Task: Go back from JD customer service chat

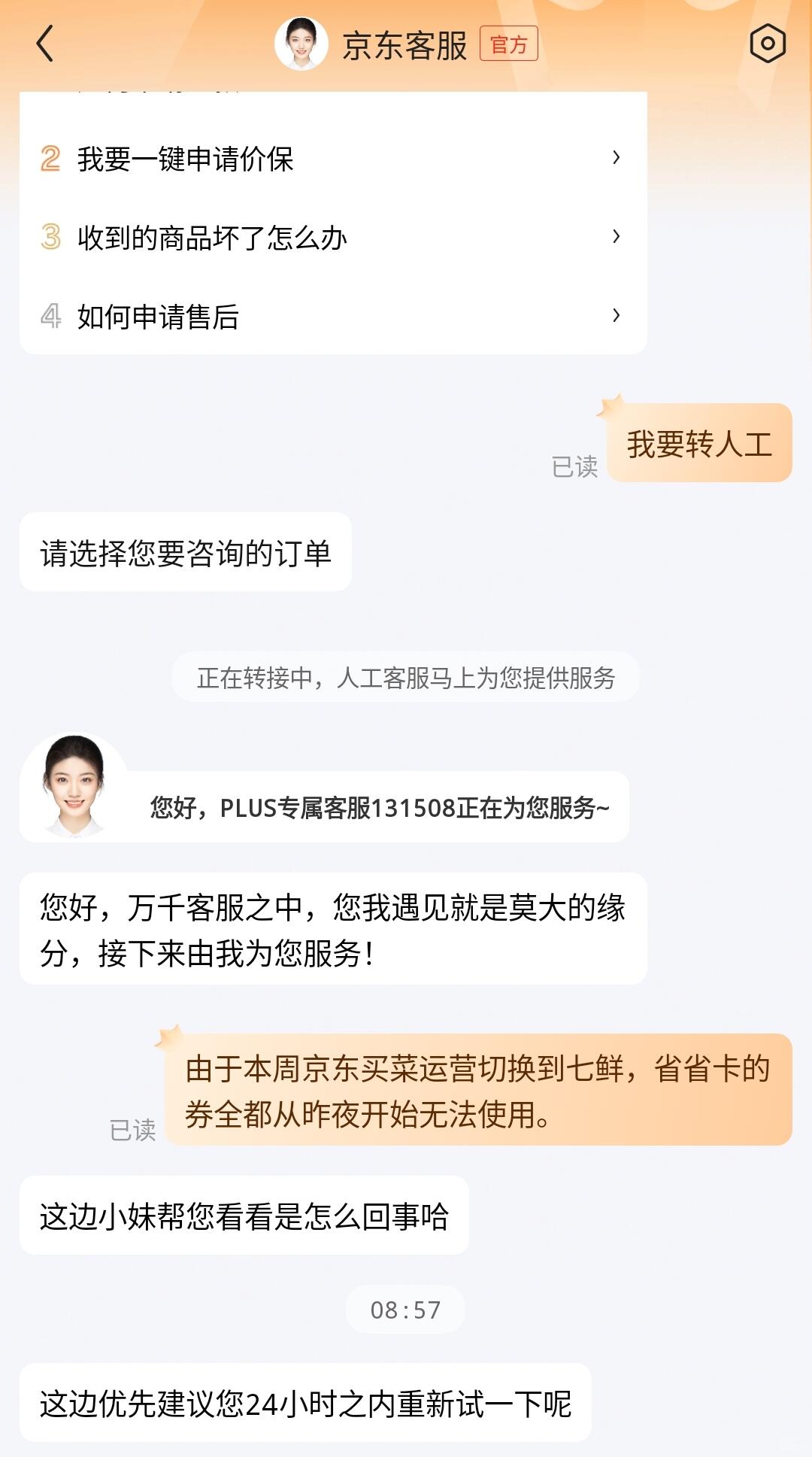Action: pyautogui.click(x=45, y=44)
